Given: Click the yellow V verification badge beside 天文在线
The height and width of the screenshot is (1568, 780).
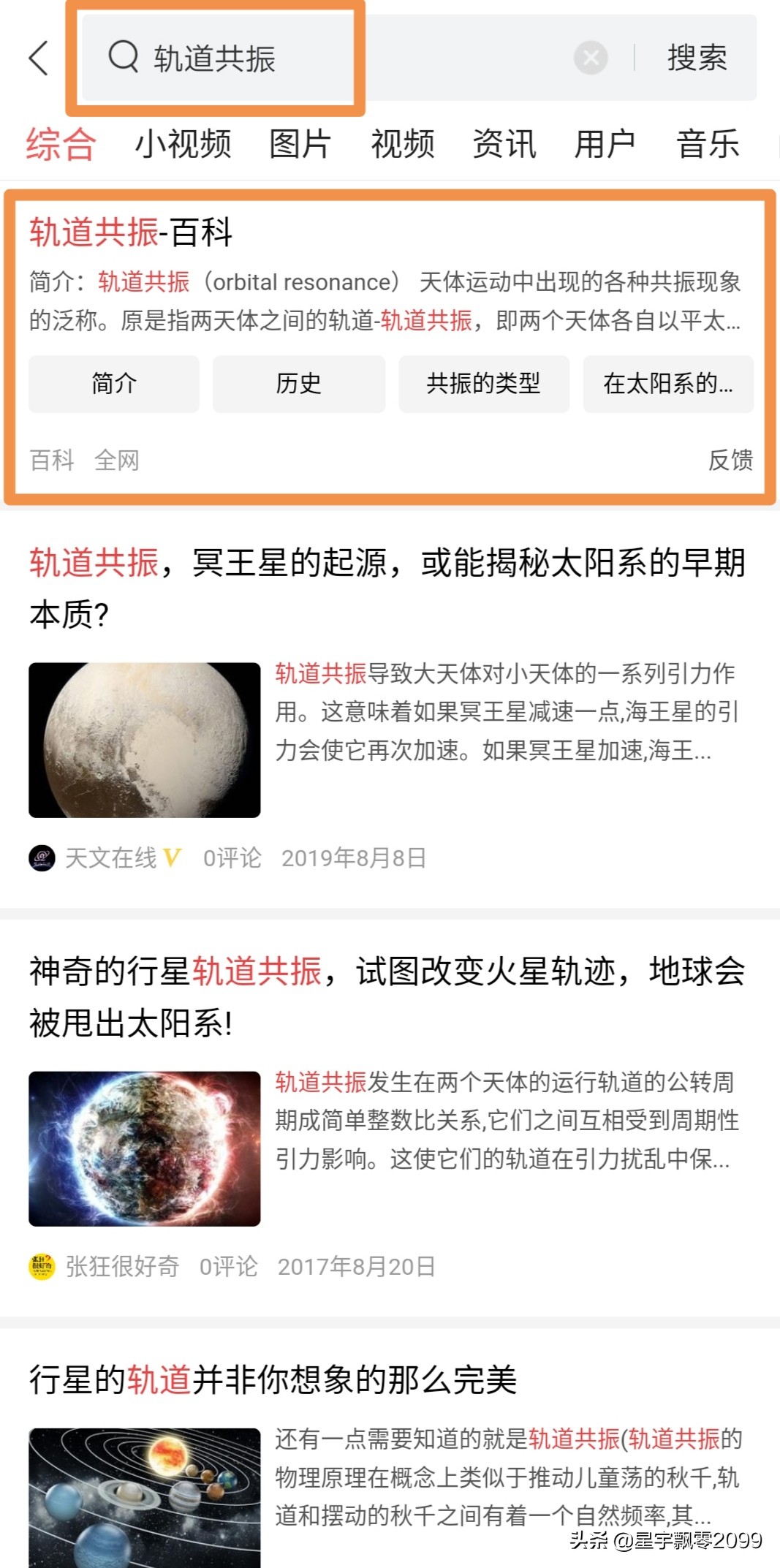Looking at the screenshot, I should click(171, 855).
